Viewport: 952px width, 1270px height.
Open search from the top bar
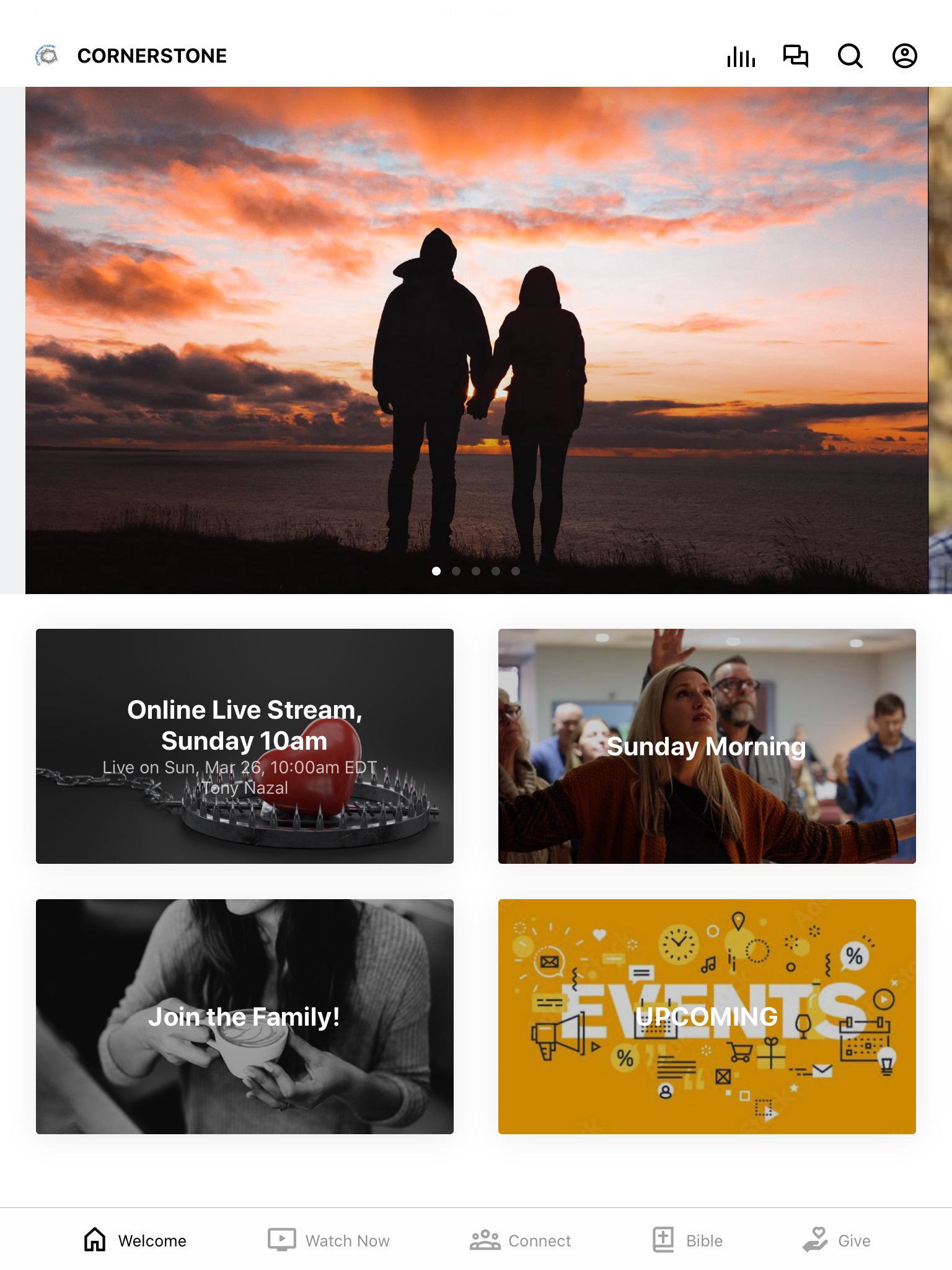[850, 56]
